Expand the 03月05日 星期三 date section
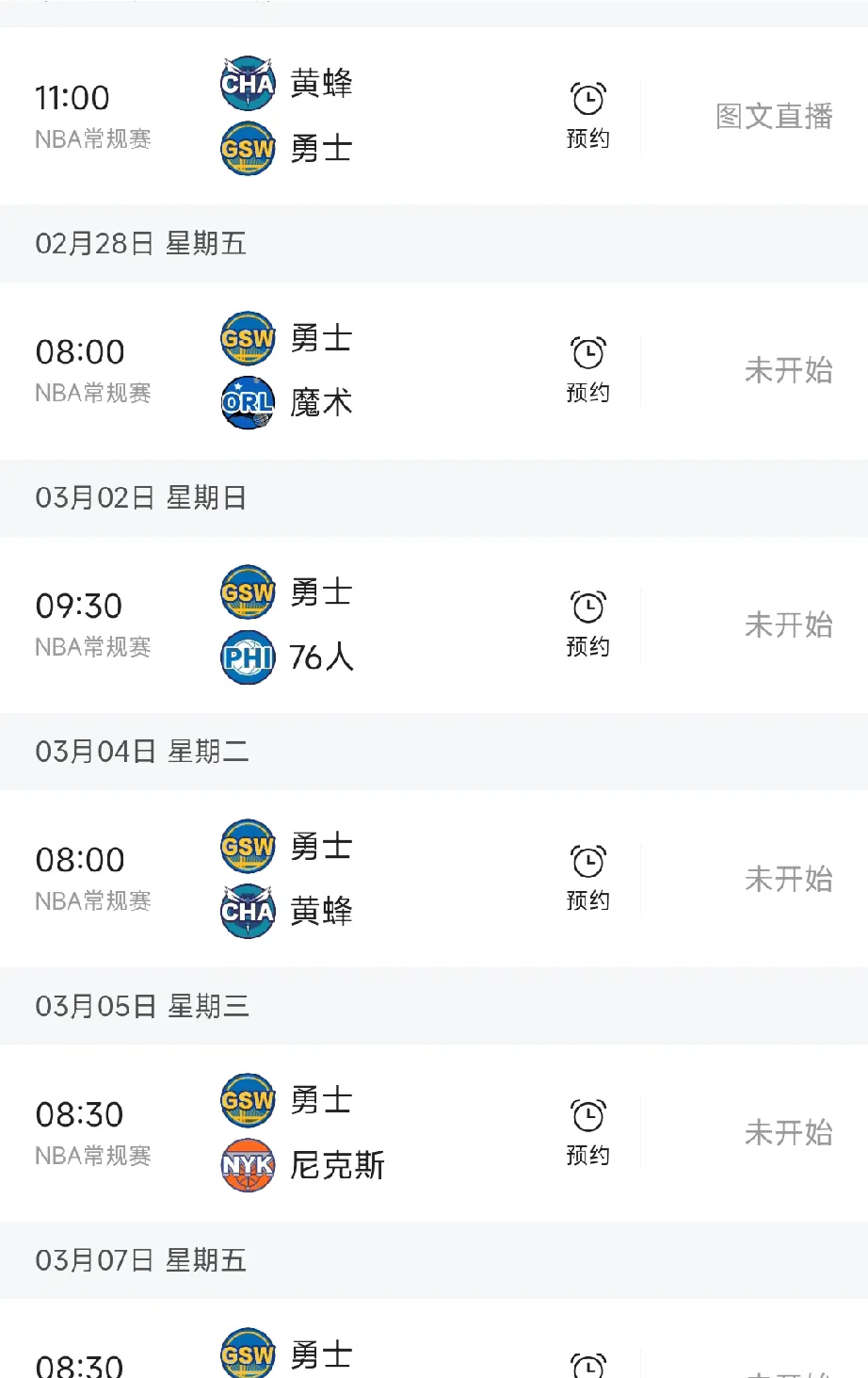The width and height of the screenshot is (868, 1378). pyautogui.click(x=137, y=1006)
